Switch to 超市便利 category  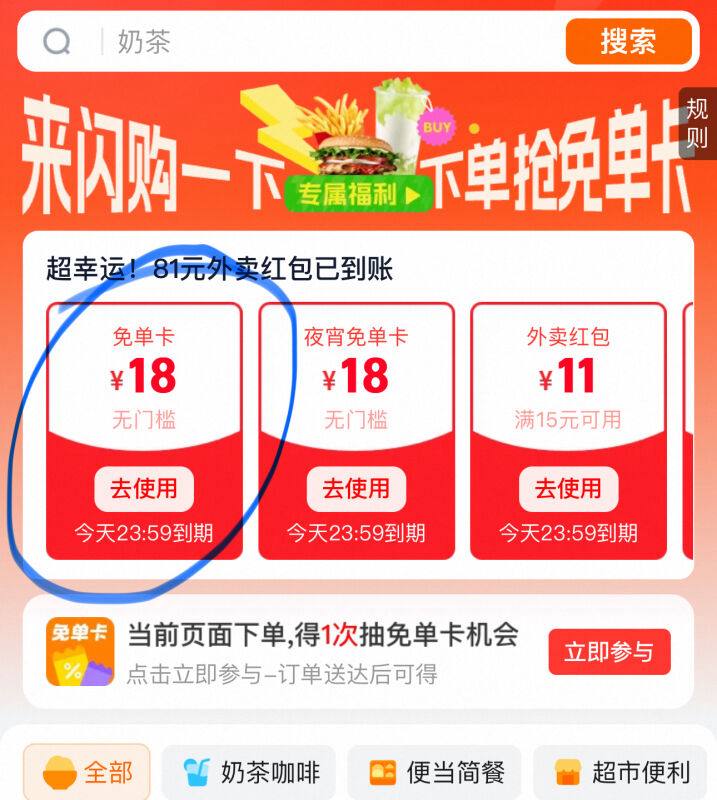[624, 772]
